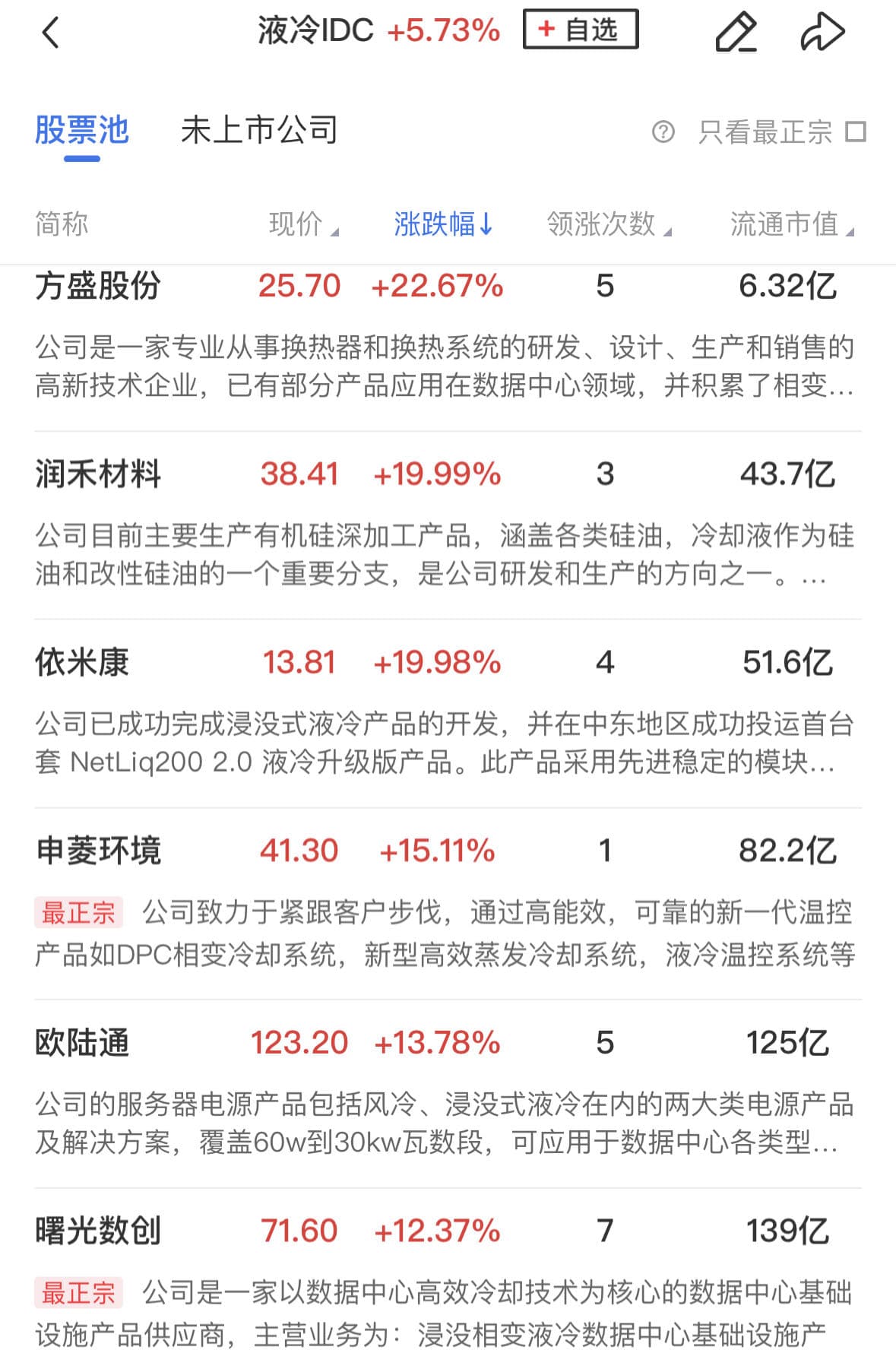Add 液冷IDC to 自选 watchlist

click(x=580, y=30)
